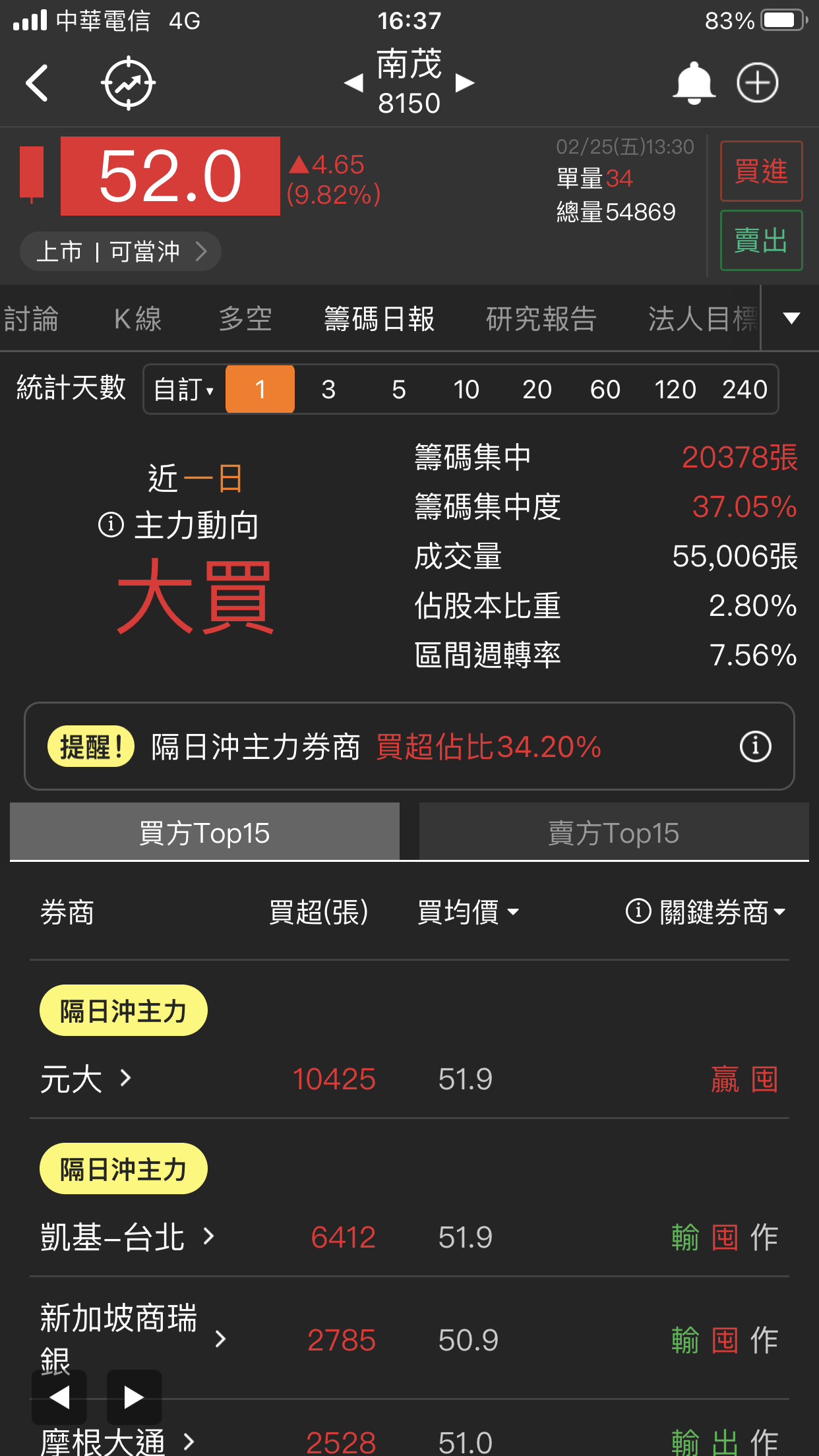
Task: Open broker 元大 details
Action: click(x=86, y=1079)
